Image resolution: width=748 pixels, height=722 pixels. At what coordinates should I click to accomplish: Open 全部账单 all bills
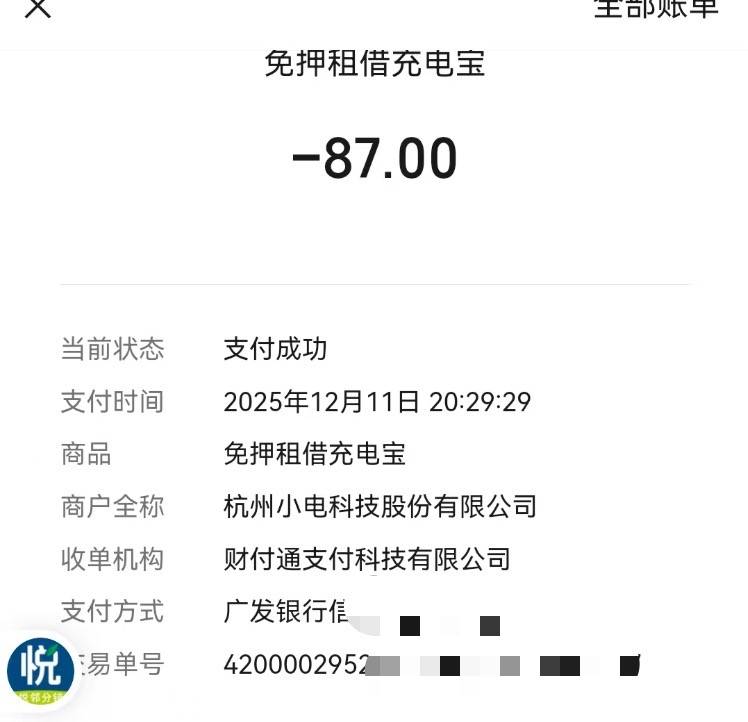(656, 9)
